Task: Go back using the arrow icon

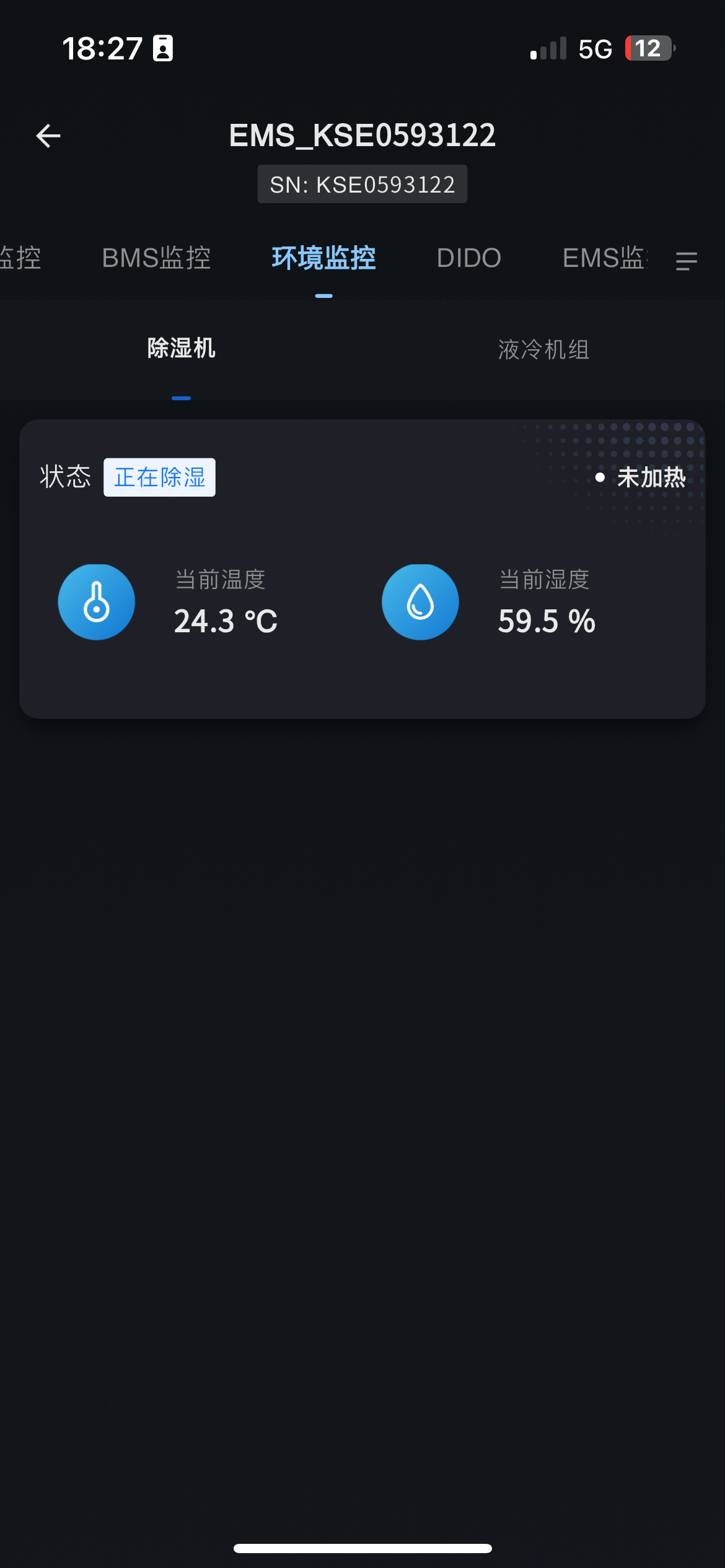Action: click(48, 136)
